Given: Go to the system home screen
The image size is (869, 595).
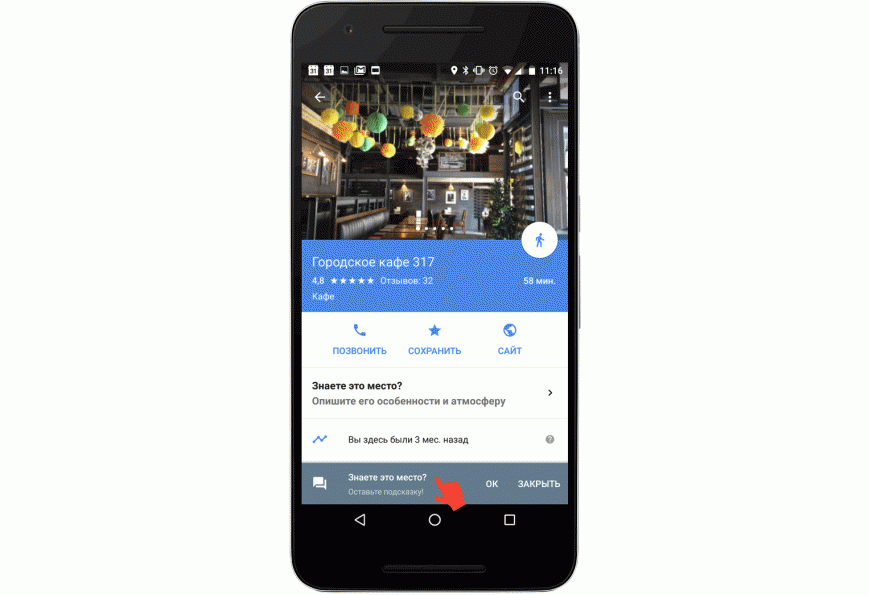Looking at the screenshot, I should [x=434, y=520].
